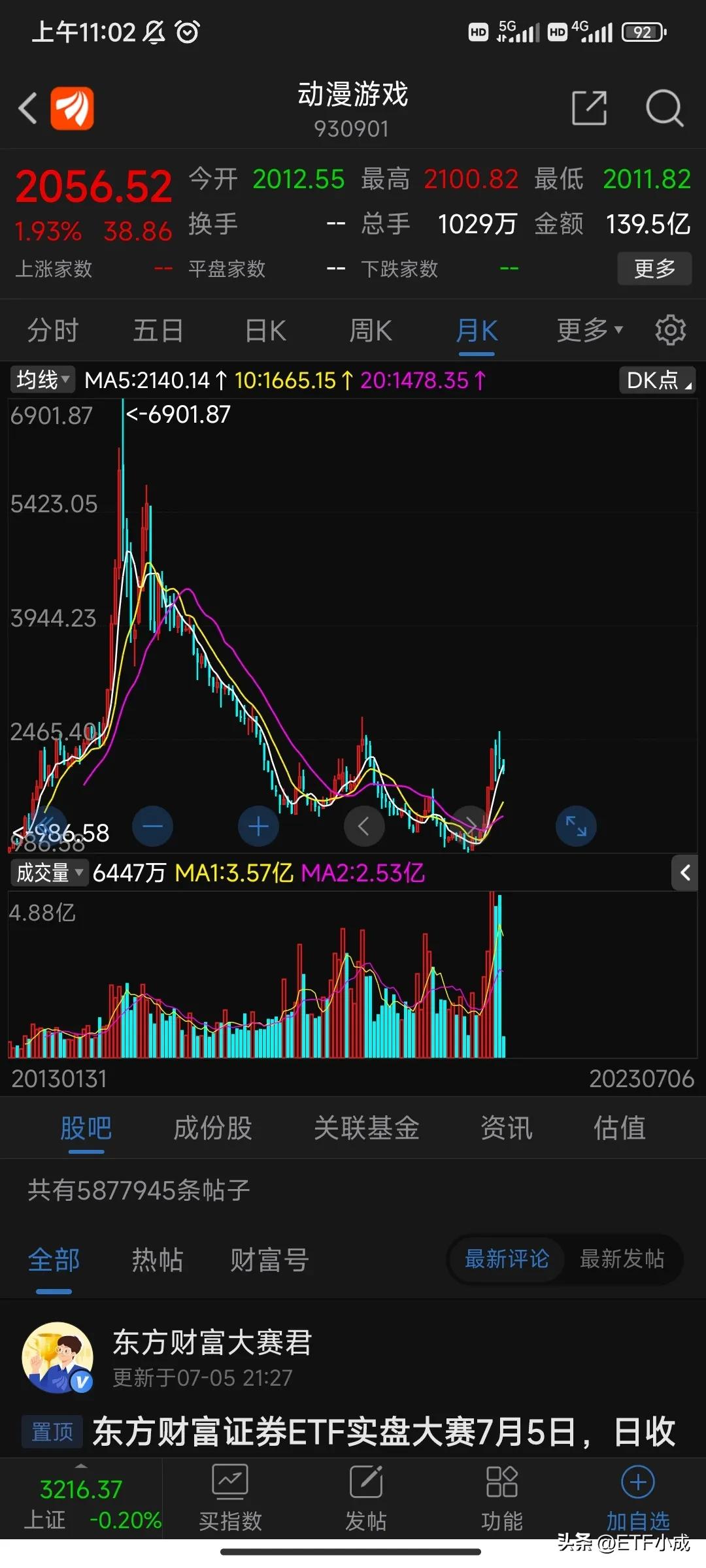Click the back arrow to exit the page
706x1568 pixels.
pos(26,108)
